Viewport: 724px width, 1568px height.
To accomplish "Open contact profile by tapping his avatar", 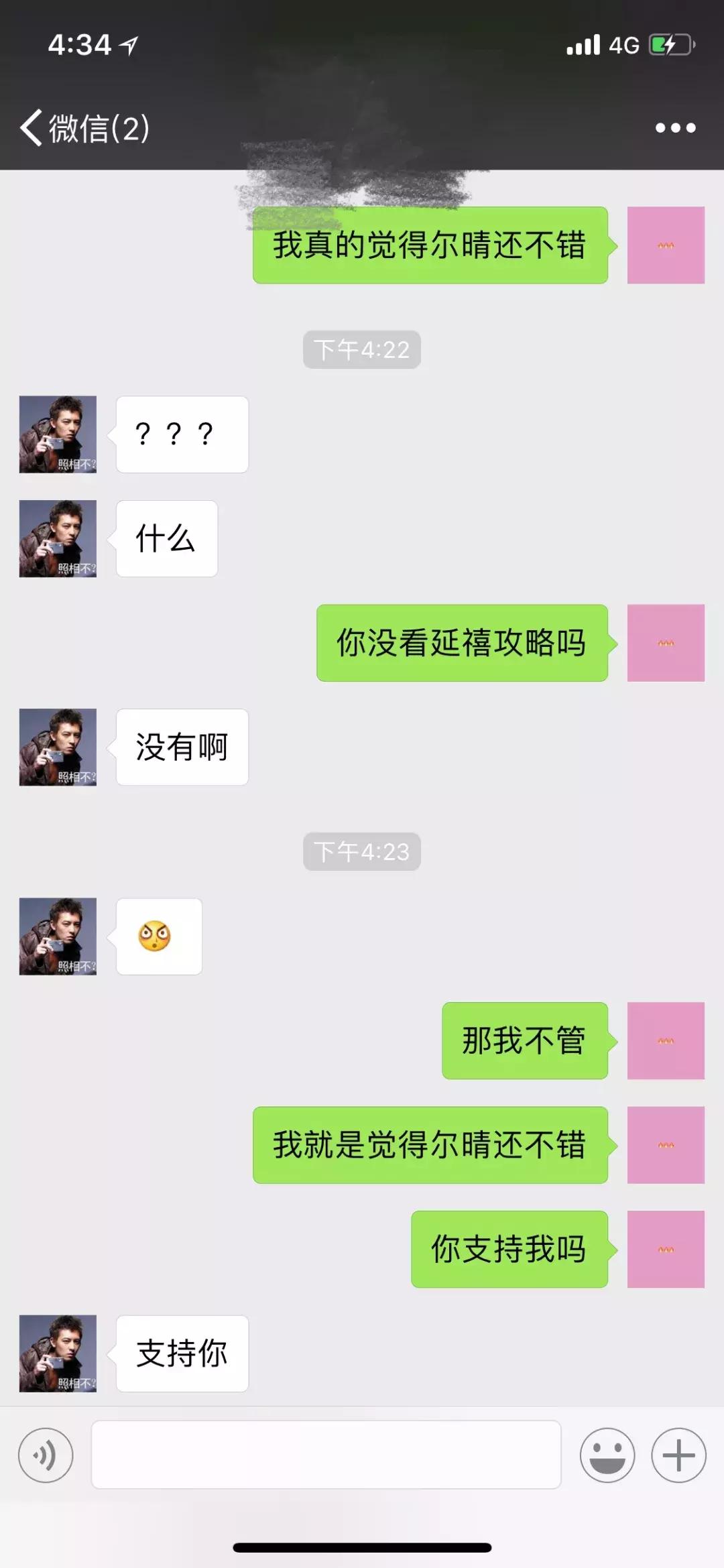I will pos(57,434).
